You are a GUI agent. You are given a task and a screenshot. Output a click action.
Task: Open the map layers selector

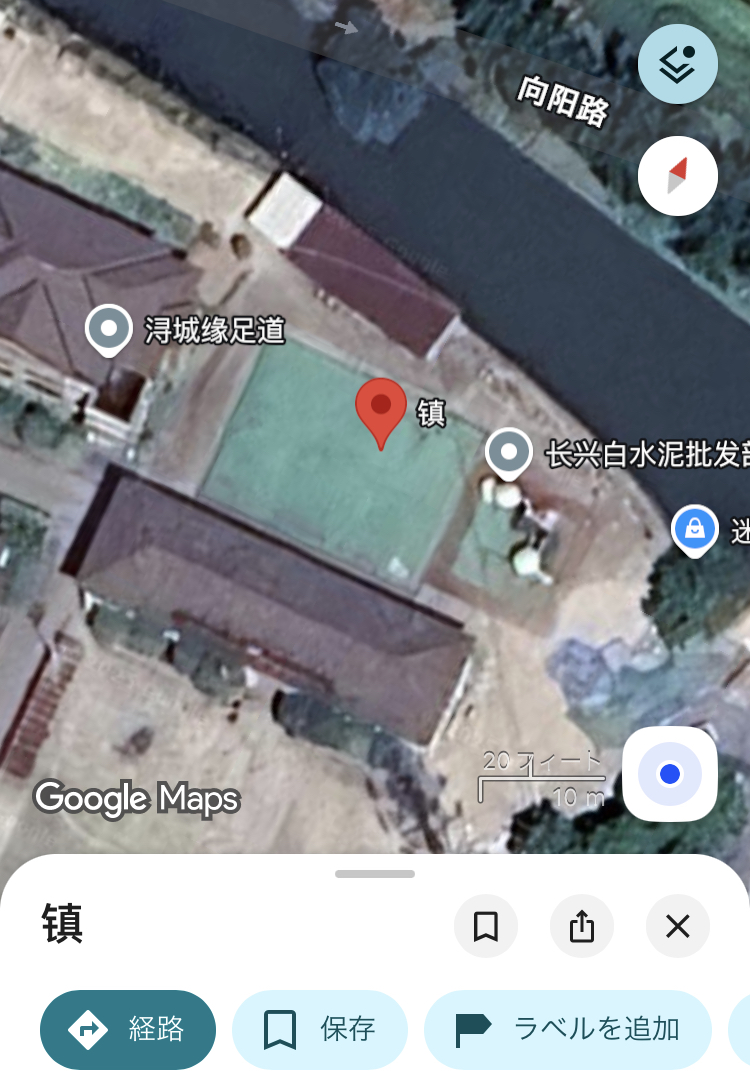coord(677,64)
